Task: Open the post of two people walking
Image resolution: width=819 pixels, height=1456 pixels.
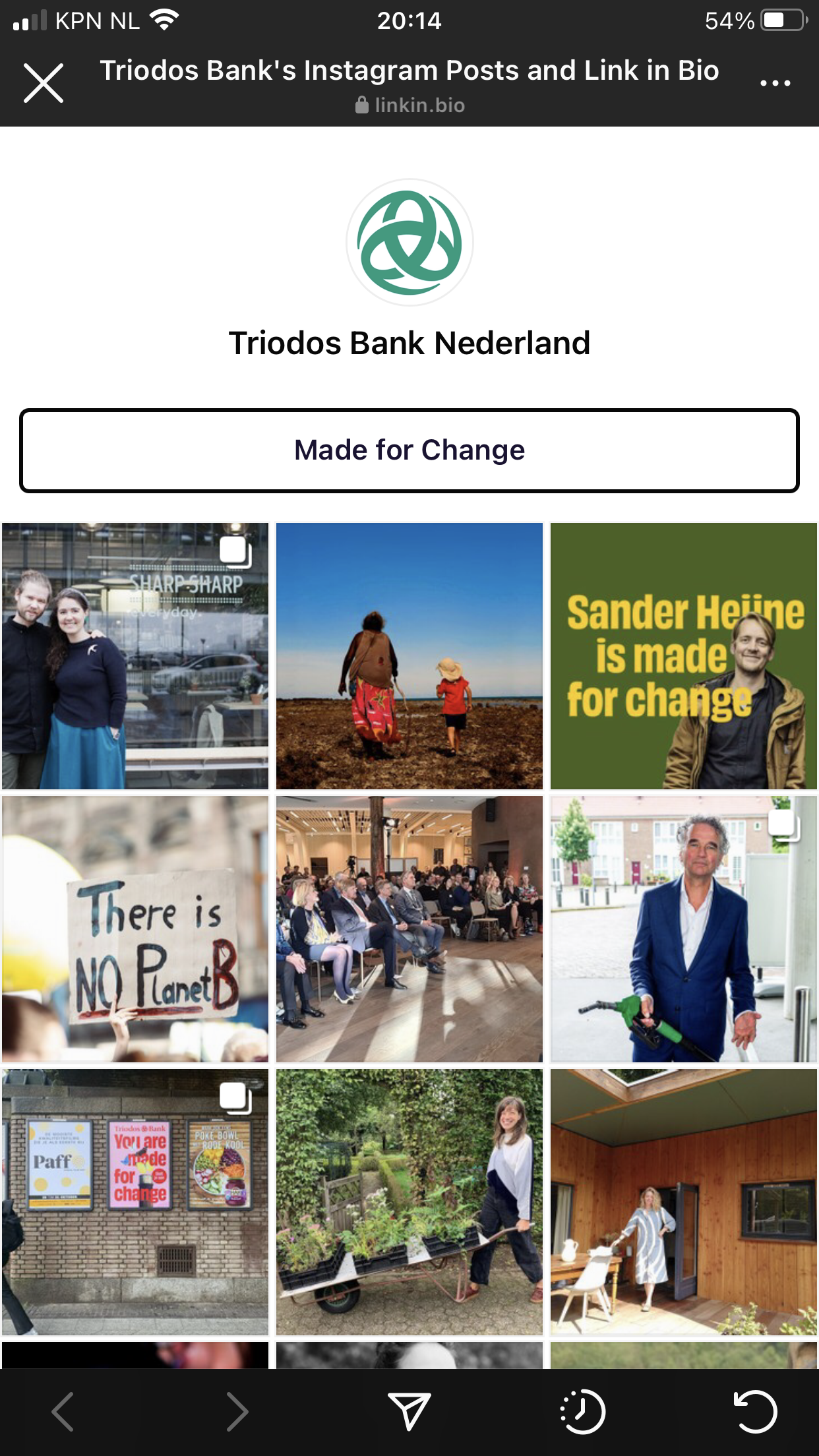Action: 409,656
